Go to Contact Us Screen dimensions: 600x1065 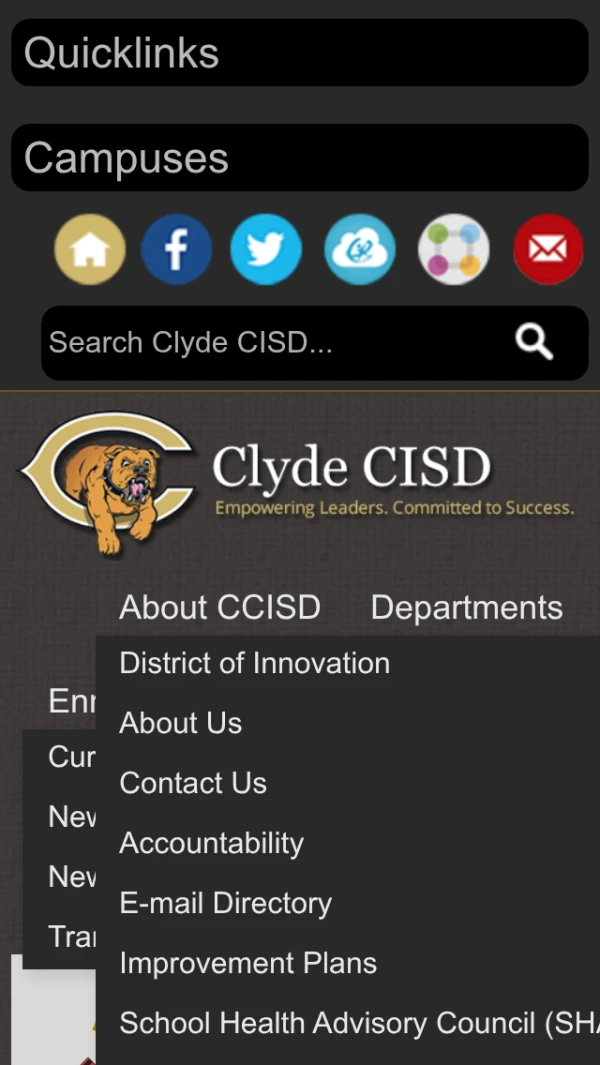pyautogui.click(x=193, y=783)
